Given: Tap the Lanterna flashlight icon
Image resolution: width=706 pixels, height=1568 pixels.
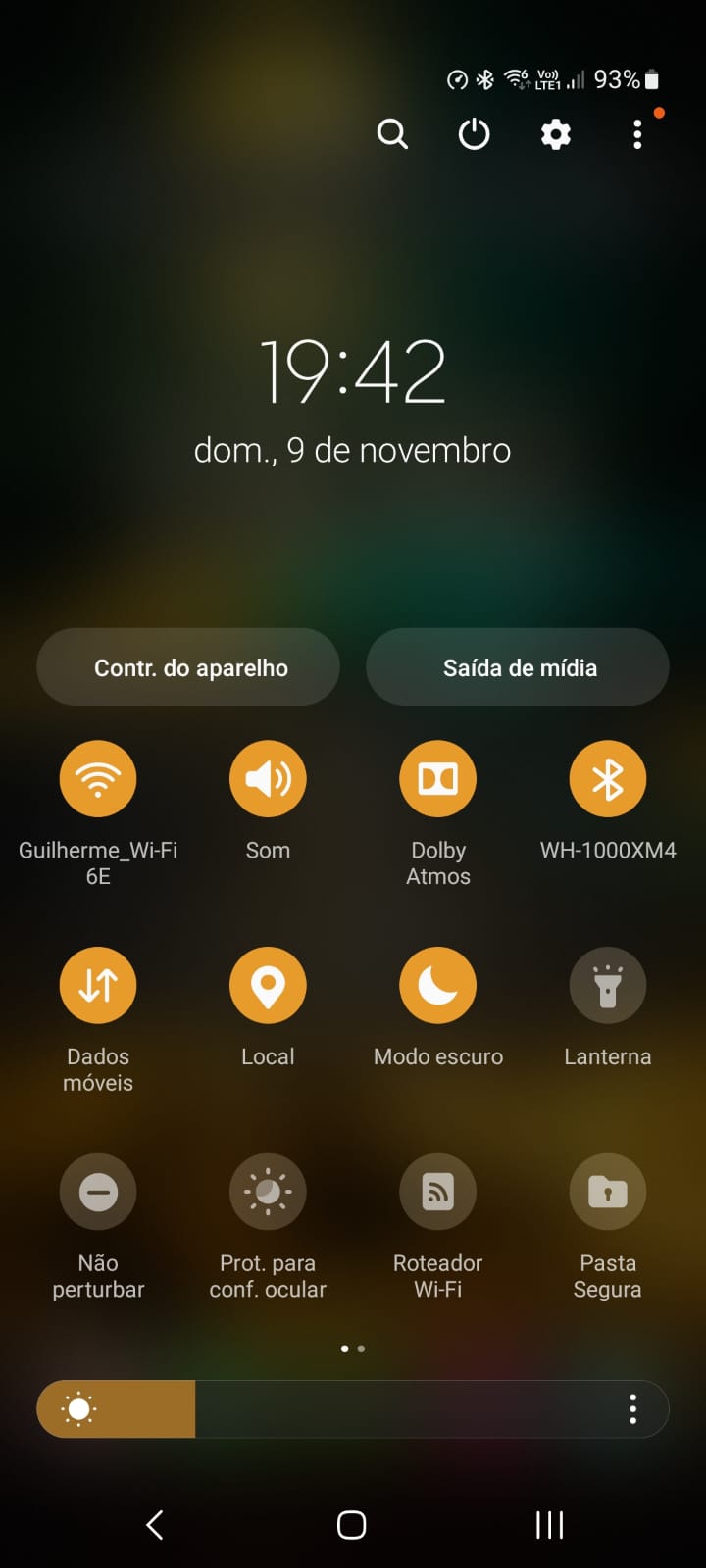Looking at the screenshot, I should pyautogui.click(x=607, y=985).
